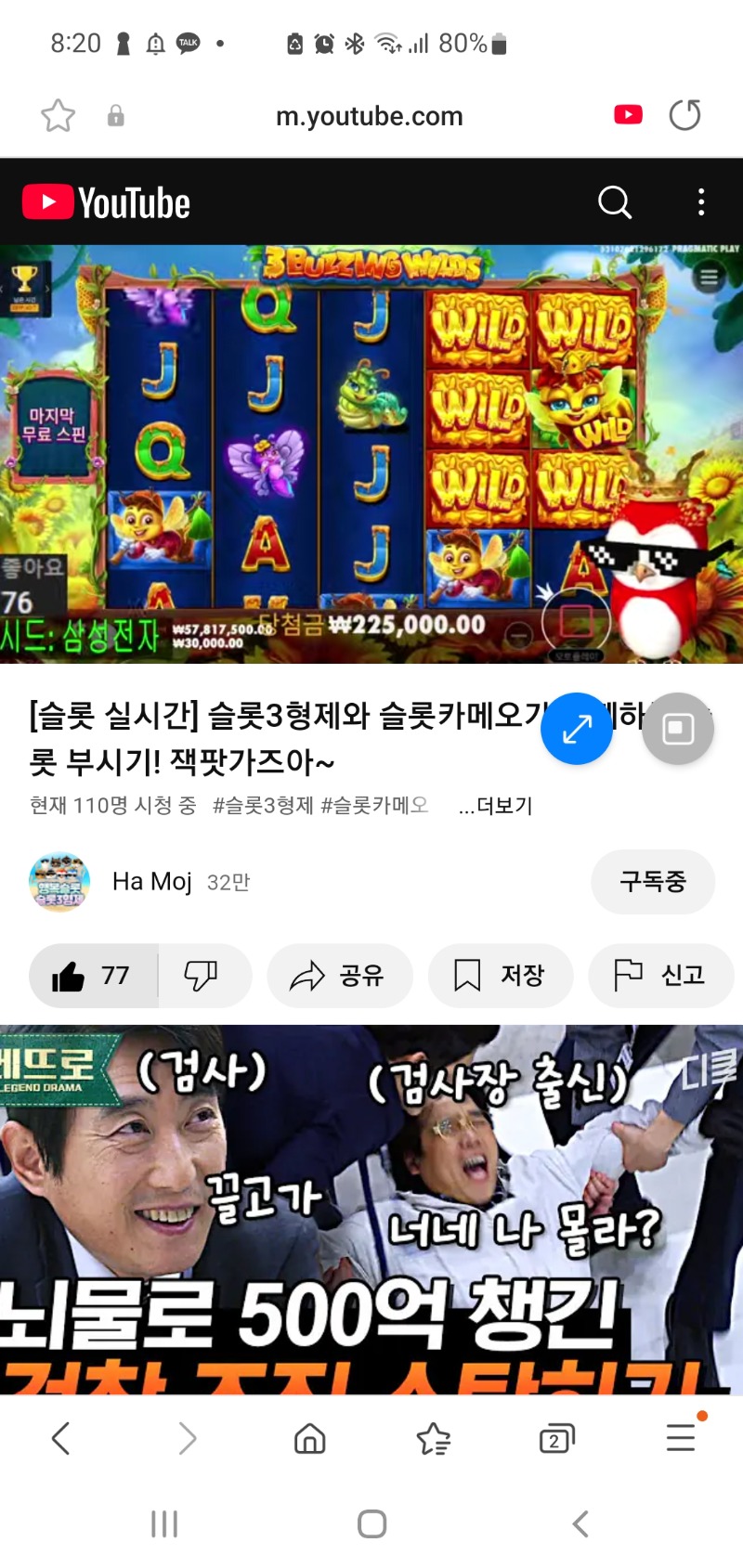Tap the m.youtube.com address bar
Viewport: 743px width, 1568px height.
point(369,116)
